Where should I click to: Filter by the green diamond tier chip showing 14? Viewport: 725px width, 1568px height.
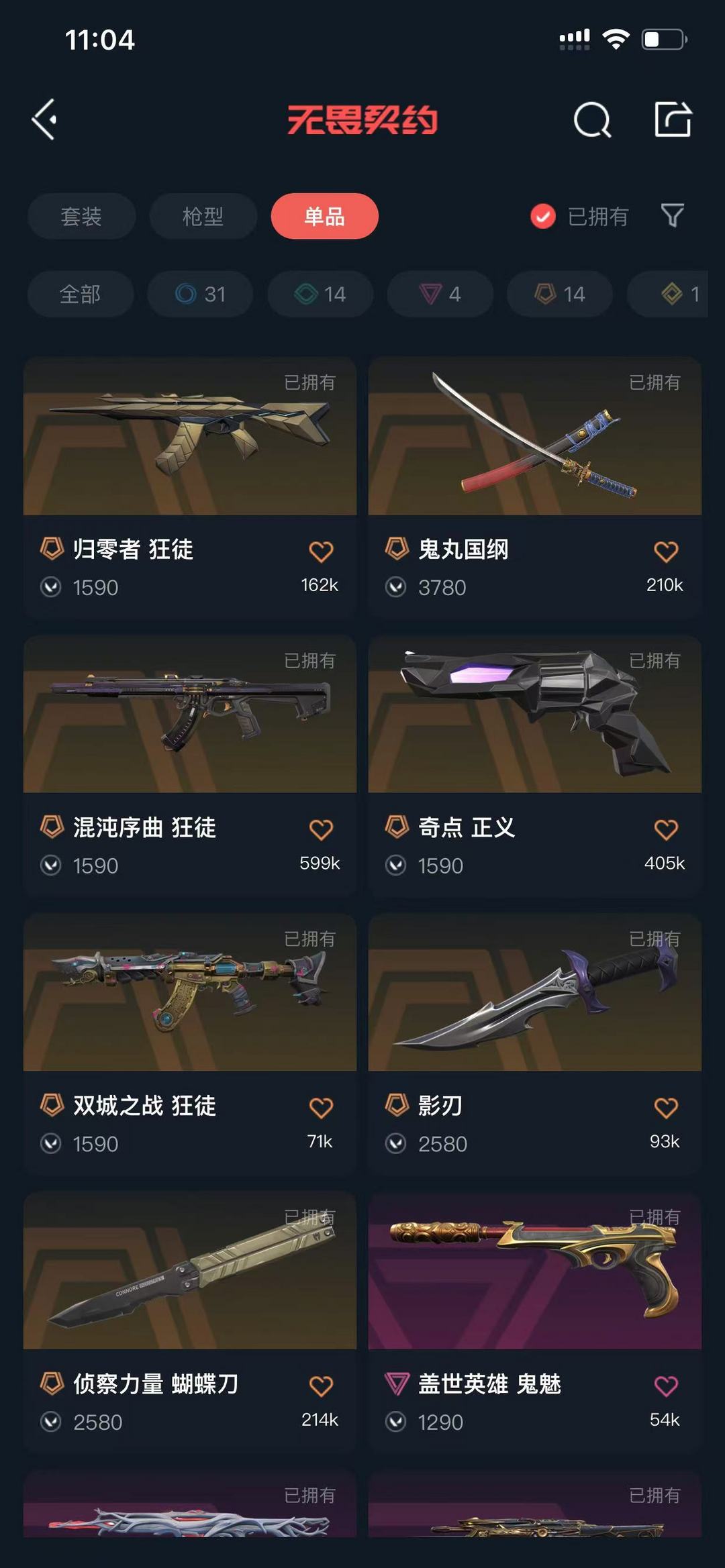(x=320, y=294)
